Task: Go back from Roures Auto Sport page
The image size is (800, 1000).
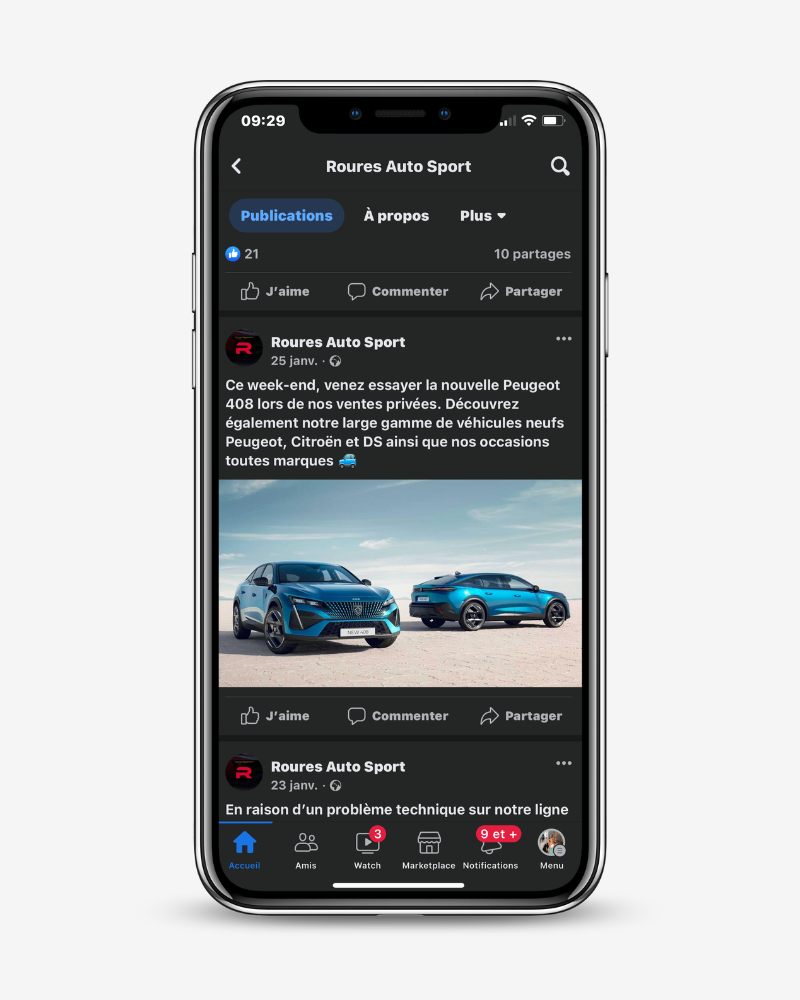Action: click(237, 166)
